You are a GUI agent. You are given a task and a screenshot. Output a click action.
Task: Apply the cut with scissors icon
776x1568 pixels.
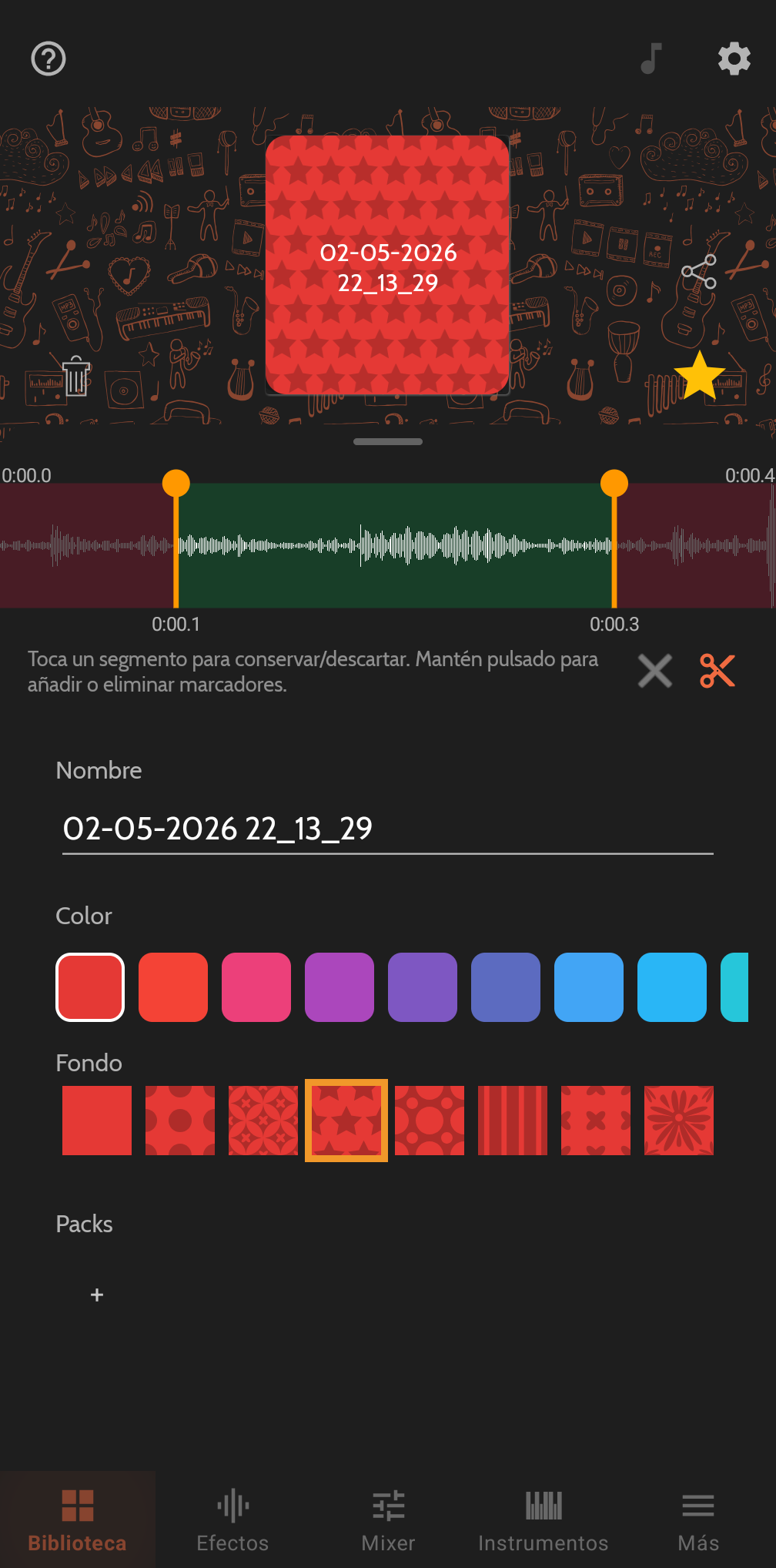click(x=717, y=671)
